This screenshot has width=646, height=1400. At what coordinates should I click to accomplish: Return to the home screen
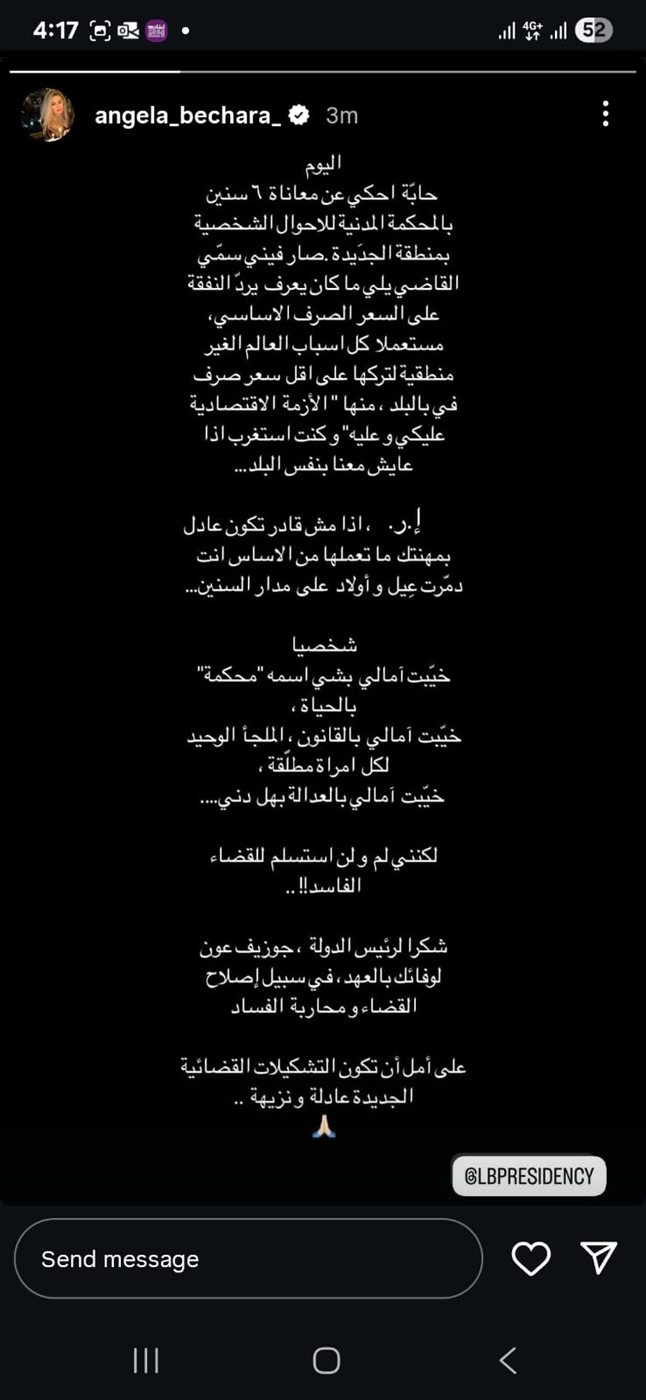pos(326,1360)
